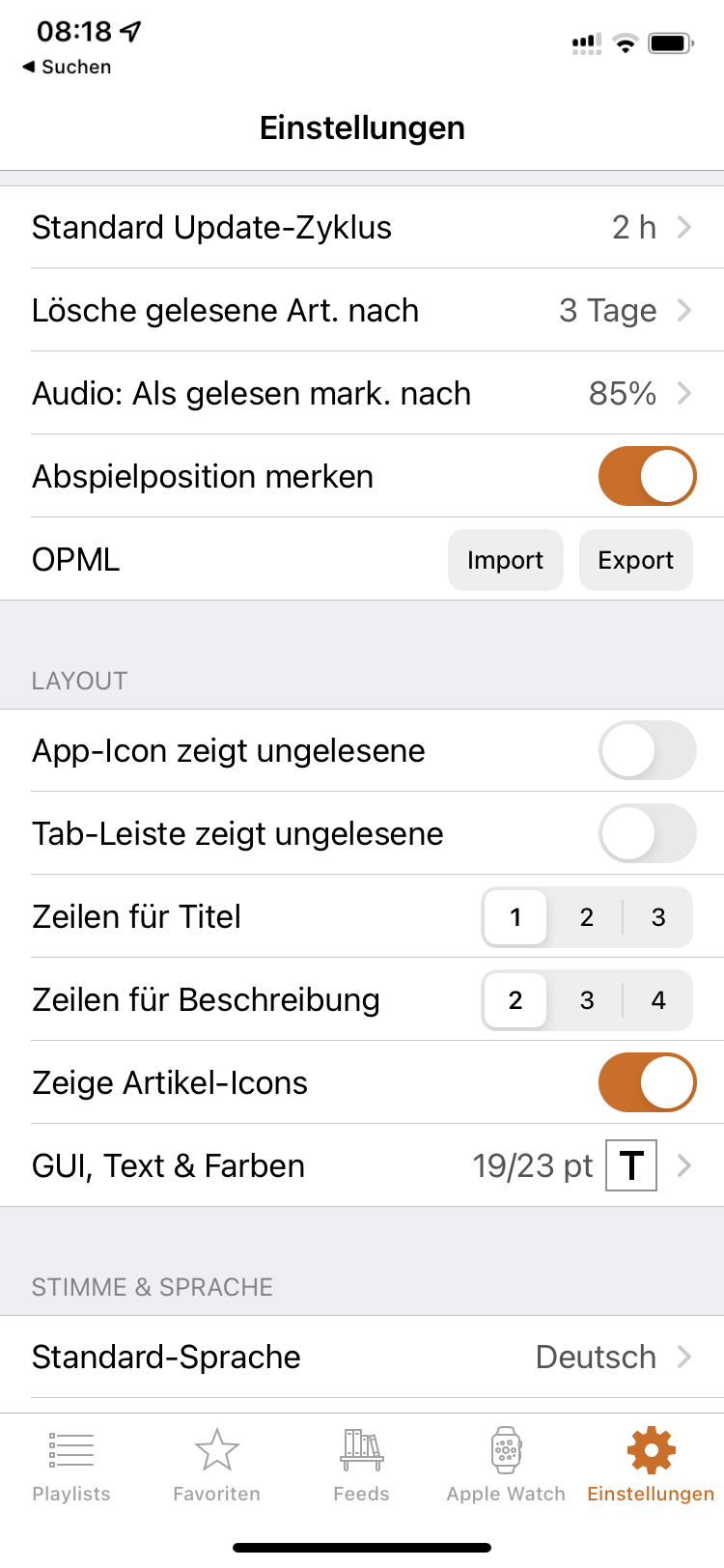Image resolution: width=724 pixels, height=1568 pixels.
Task: Open GUI, Text & Farben settings
Action: click(x=362, y=1165)
